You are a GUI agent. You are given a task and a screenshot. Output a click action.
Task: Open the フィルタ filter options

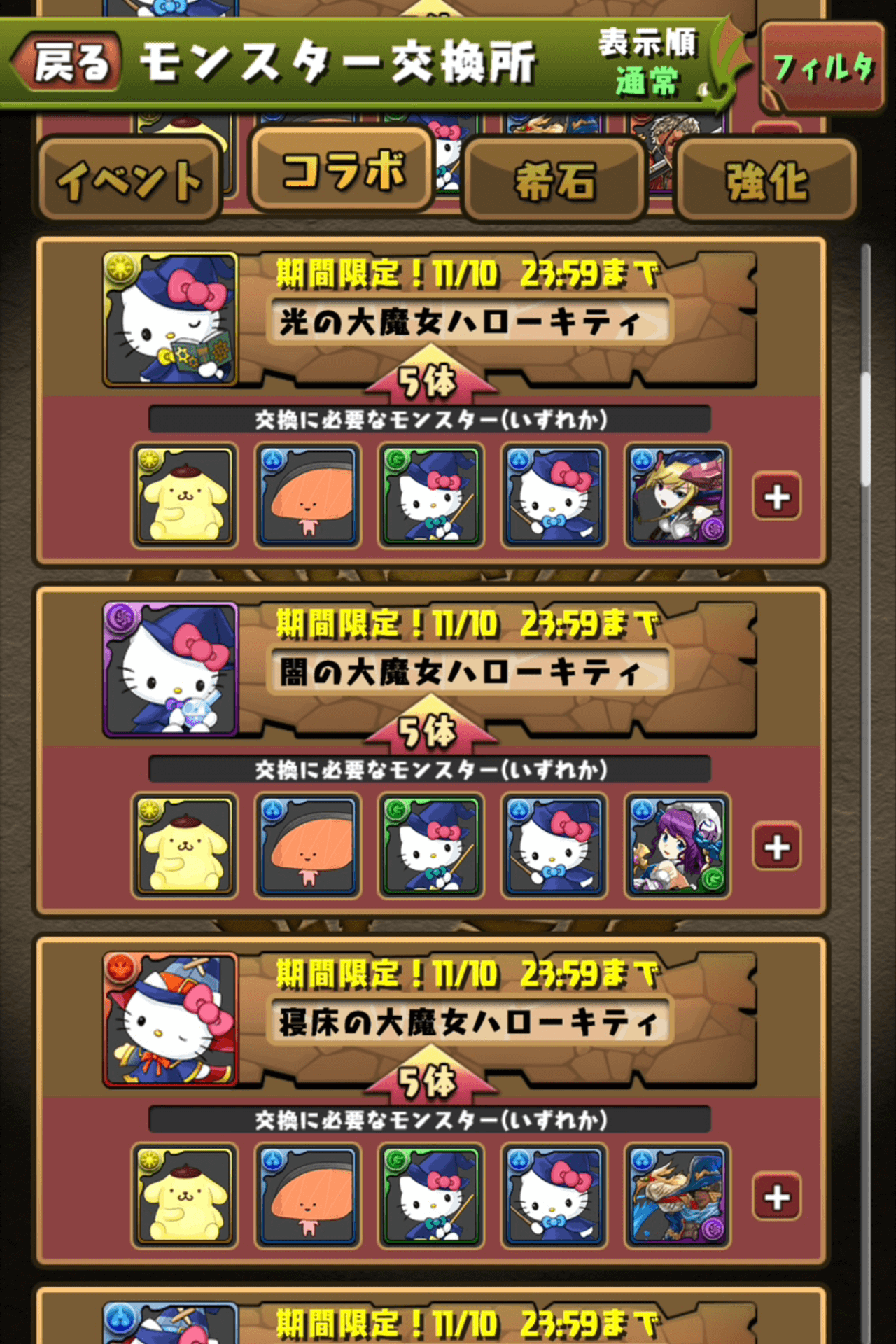pyautogui.click(x=823, y=69)
